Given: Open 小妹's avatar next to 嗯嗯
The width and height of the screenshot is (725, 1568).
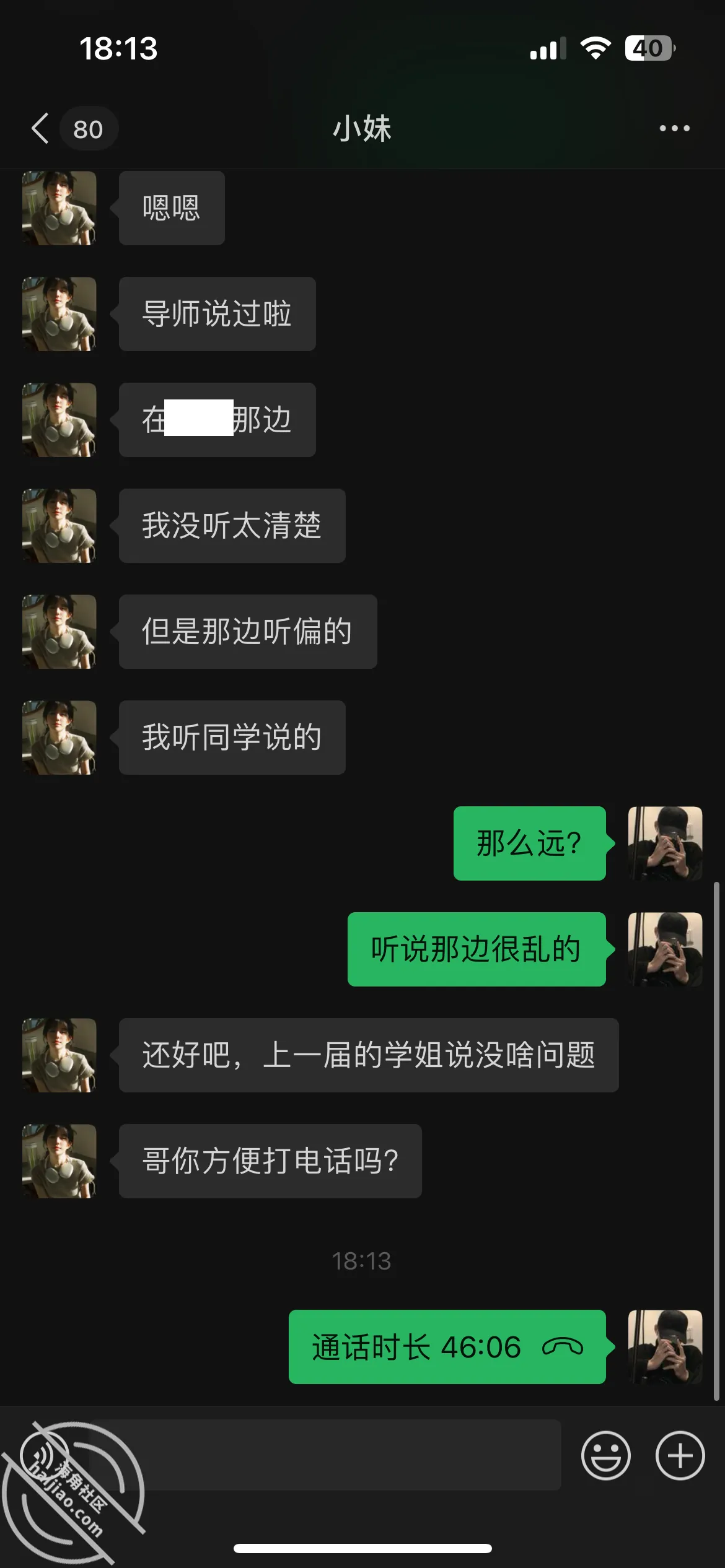Looking at the screenshot, I should pyautogui.click(x=59, y=208).
